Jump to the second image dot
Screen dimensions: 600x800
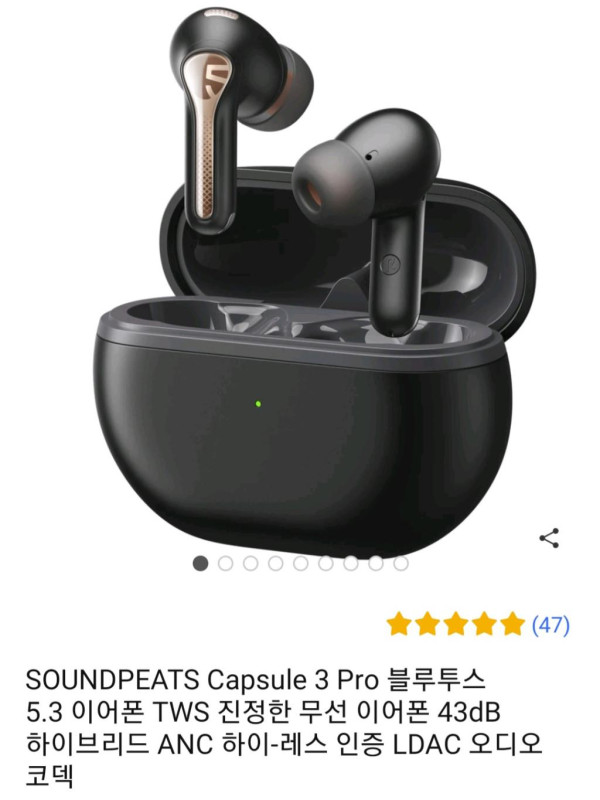point(225,563)
